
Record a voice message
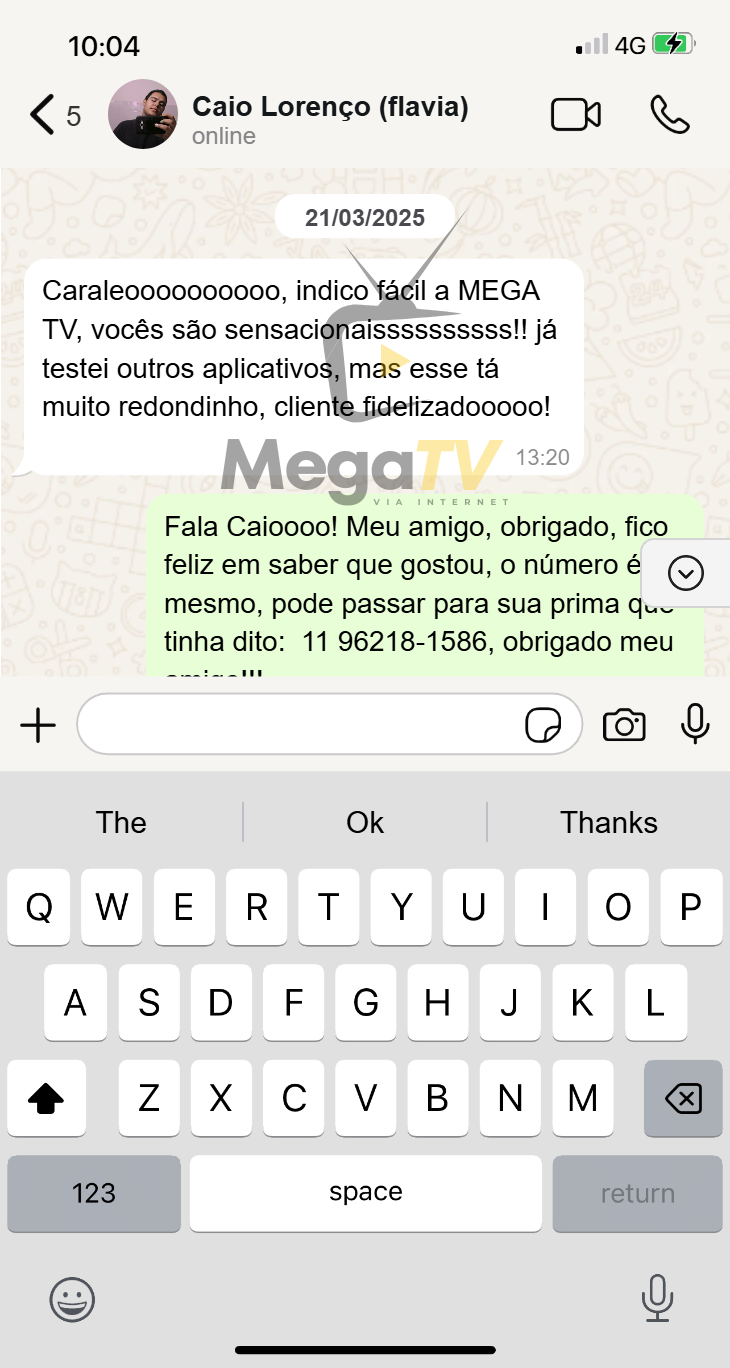pos(695,725)
